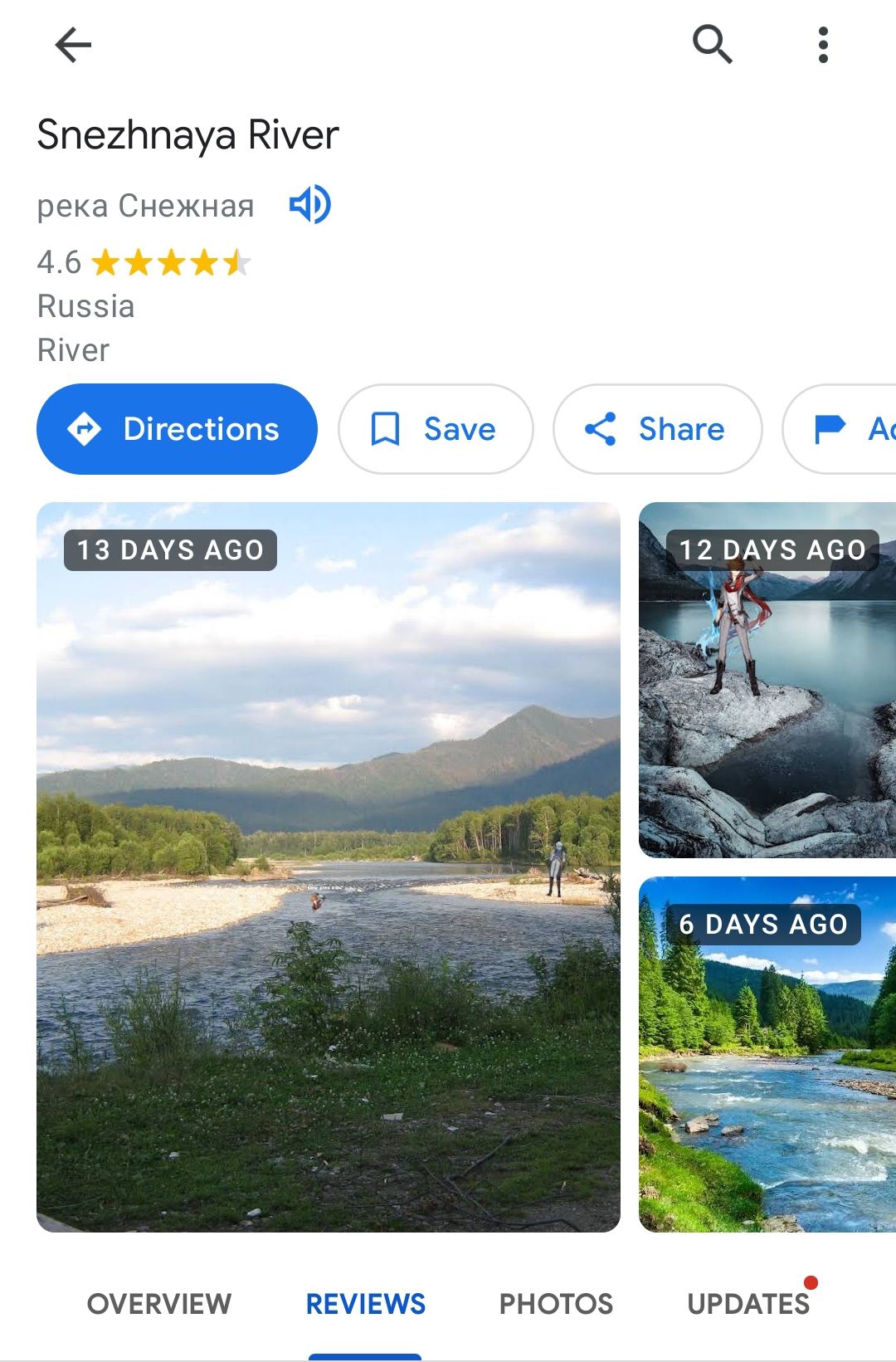Go back using the arrow icon
Image resolution: width=896 pixels, height=1362 pixels.
coord(73,45)
